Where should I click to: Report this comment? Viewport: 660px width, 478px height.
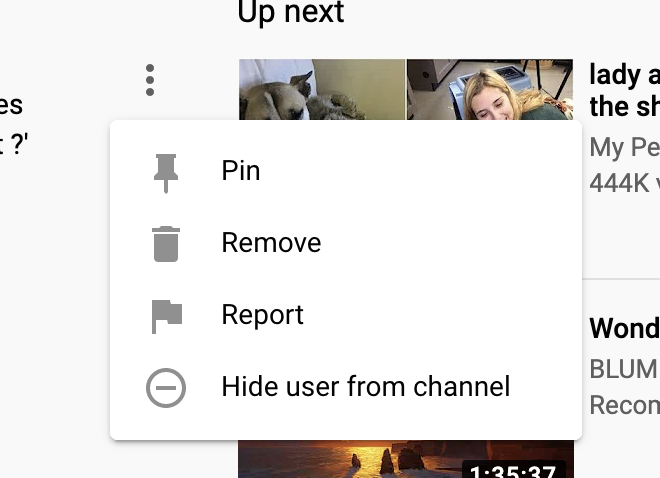tap(262, 315)
